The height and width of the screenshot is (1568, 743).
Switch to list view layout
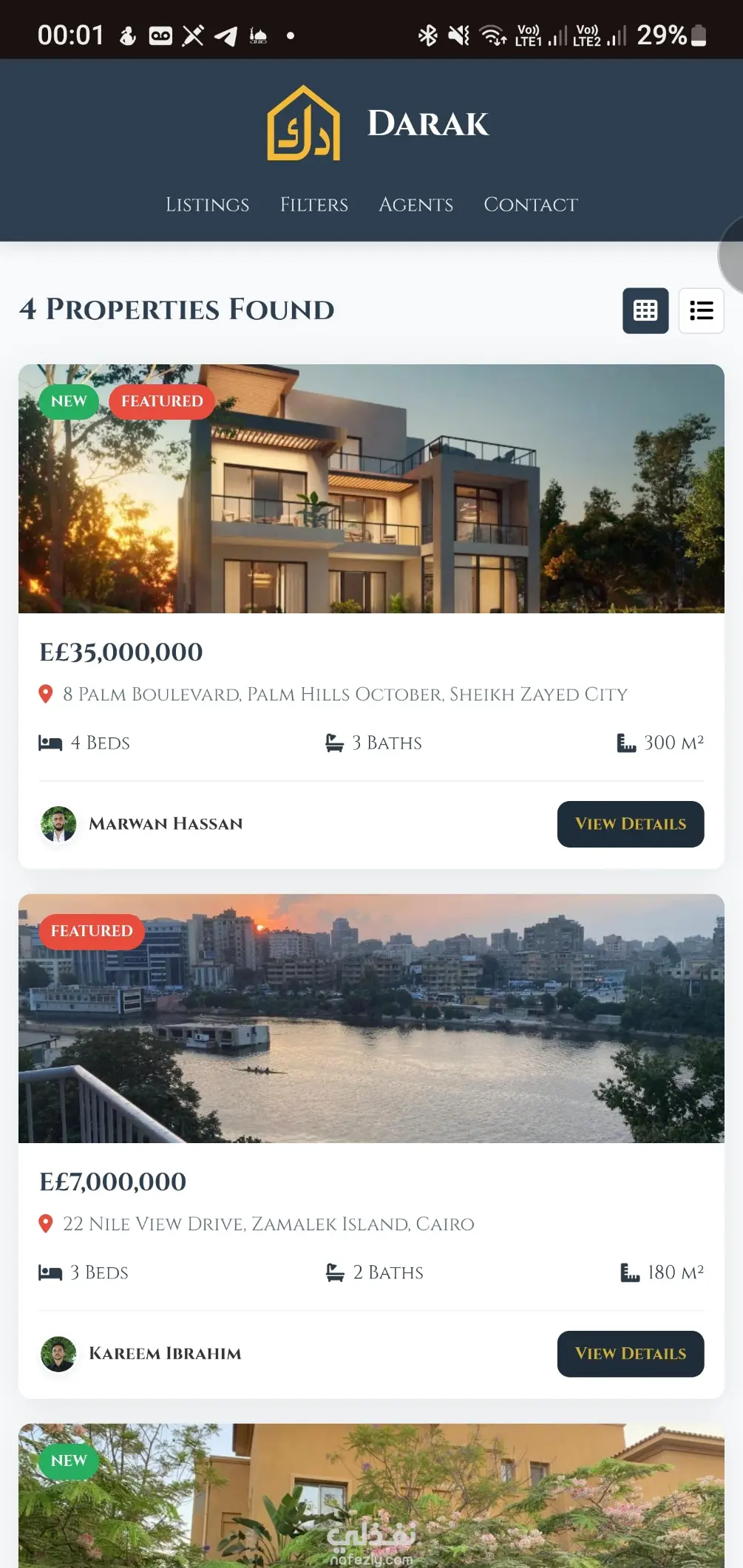point(701,310)
